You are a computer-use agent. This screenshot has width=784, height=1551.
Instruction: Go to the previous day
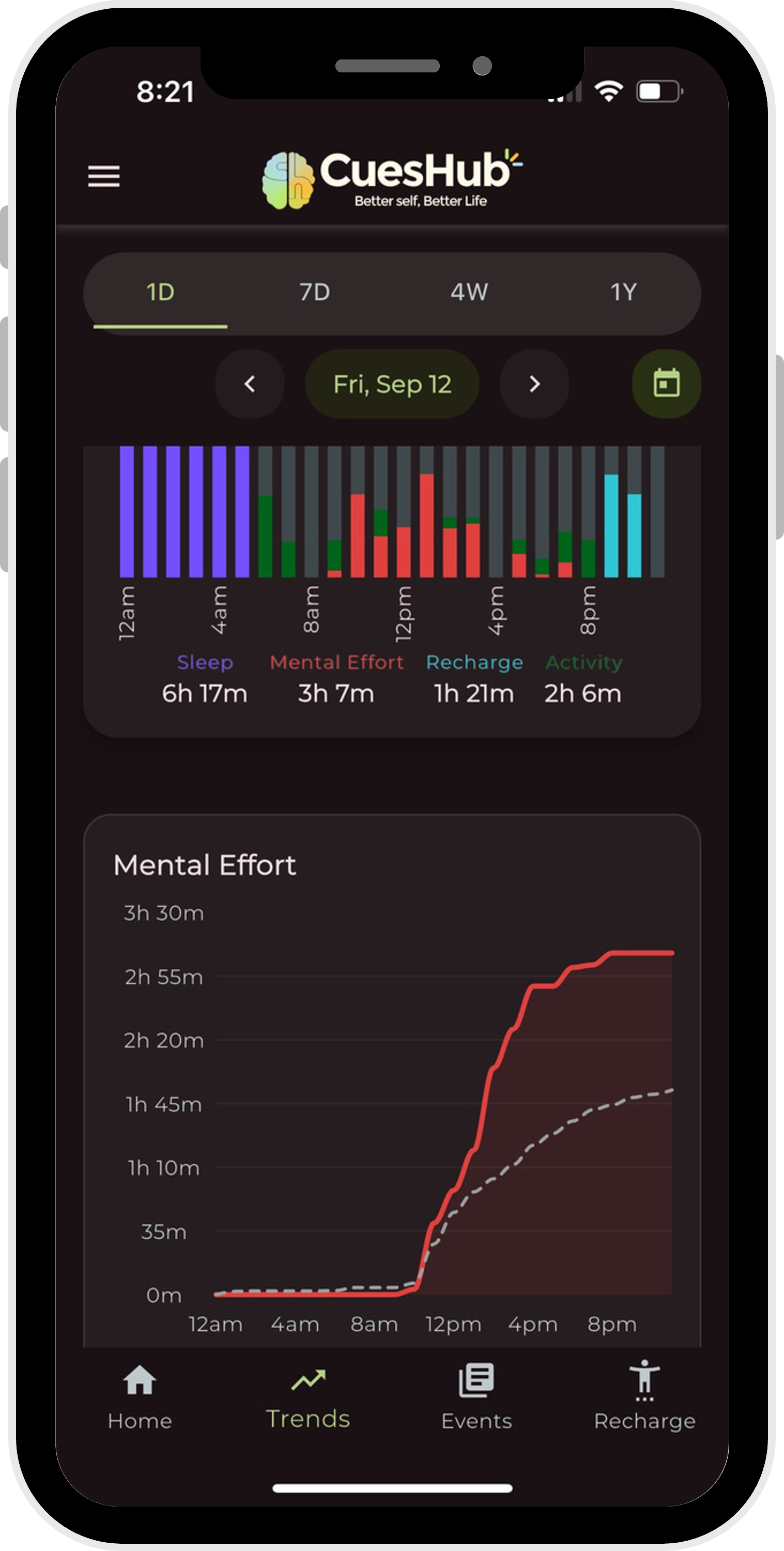coord(250,384)
